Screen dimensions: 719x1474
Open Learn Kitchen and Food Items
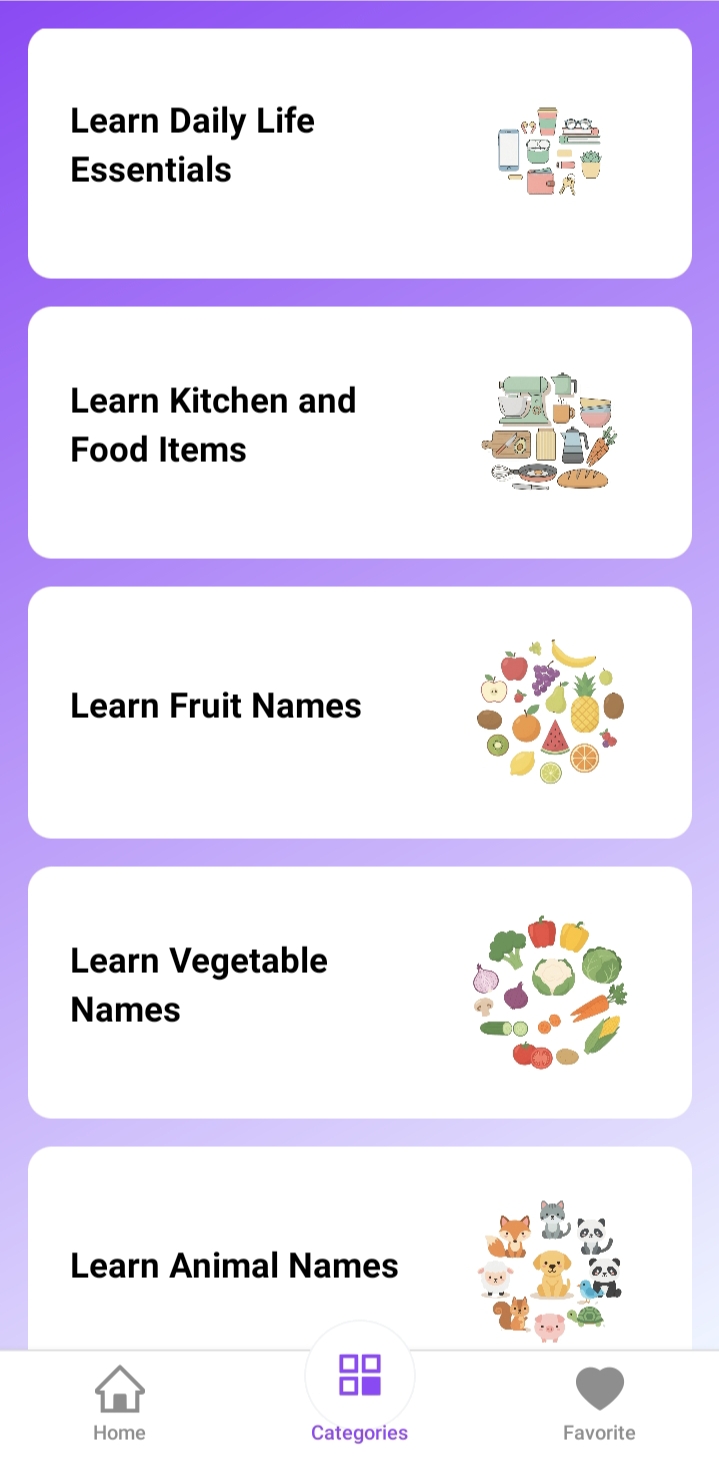pyautogui.click(x=359, y=432)
